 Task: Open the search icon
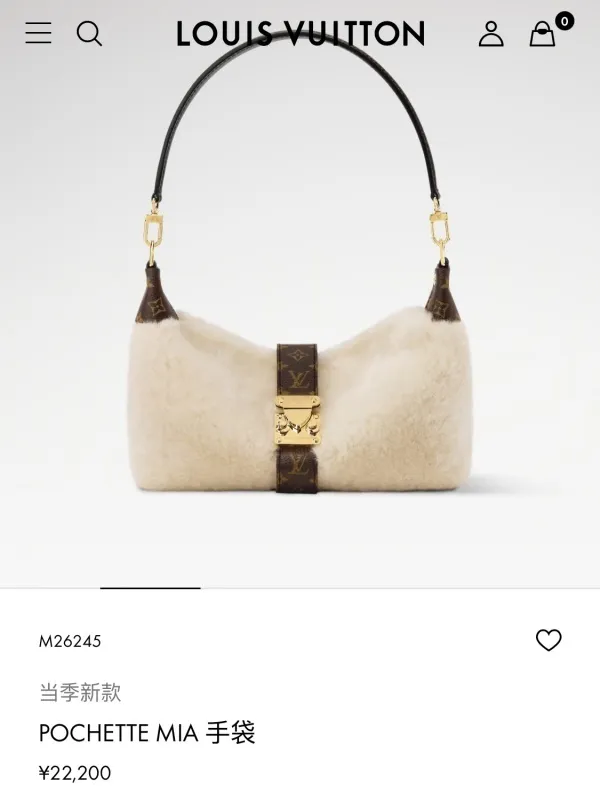pyautogui.click(x=90, y=34)
